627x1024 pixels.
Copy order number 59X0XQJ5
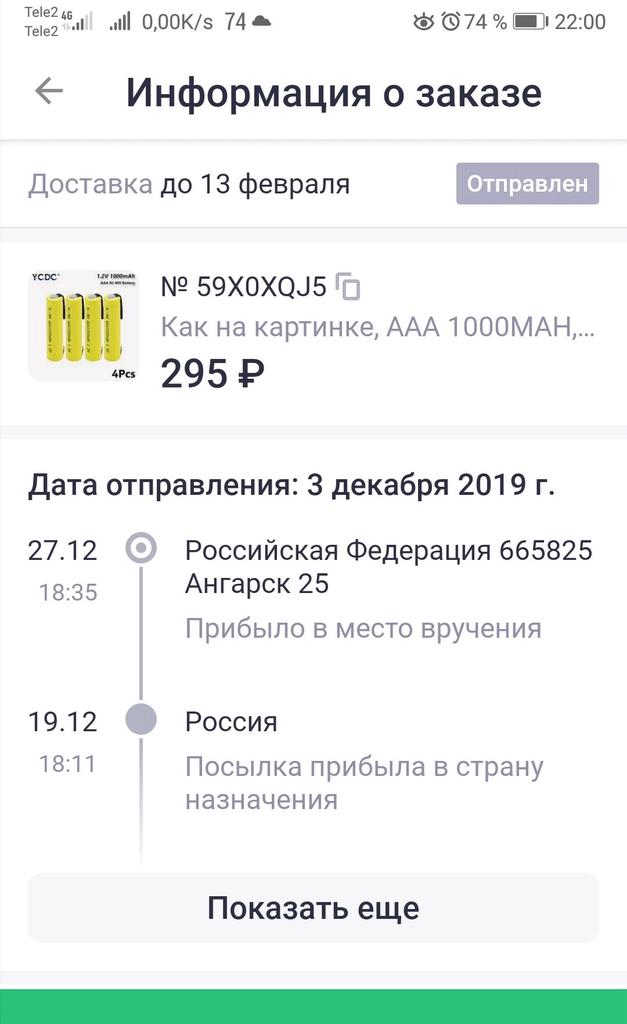348,287
